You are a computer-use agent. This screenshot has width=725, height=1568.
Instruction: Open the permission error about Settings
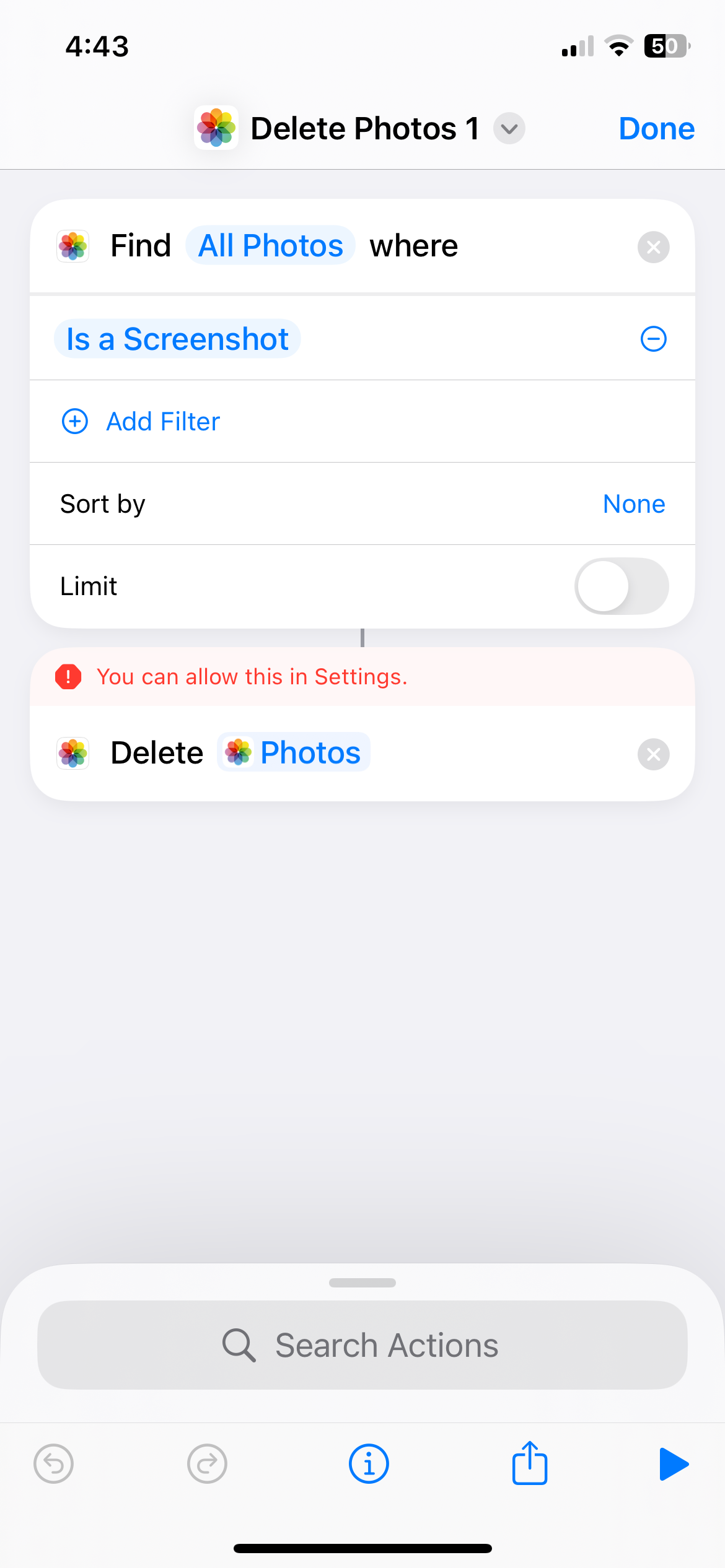tap(251, 677)
